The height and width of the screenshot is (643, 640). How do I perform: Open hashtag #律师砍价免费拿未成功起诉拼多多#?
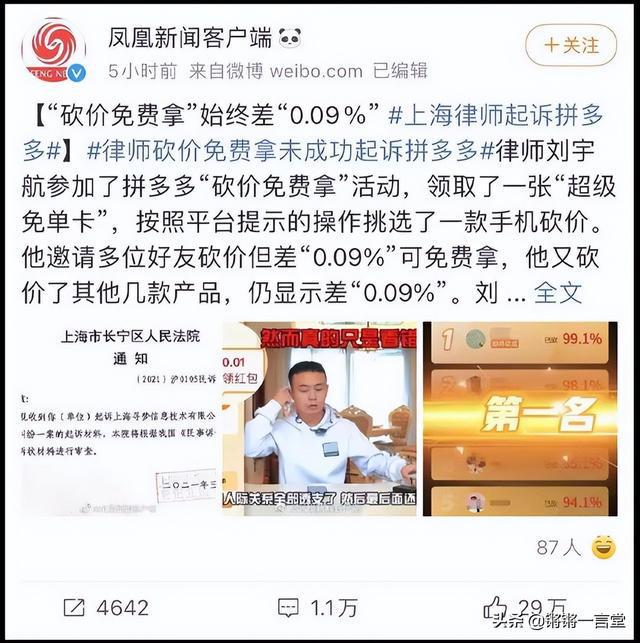tap(289, 152)
